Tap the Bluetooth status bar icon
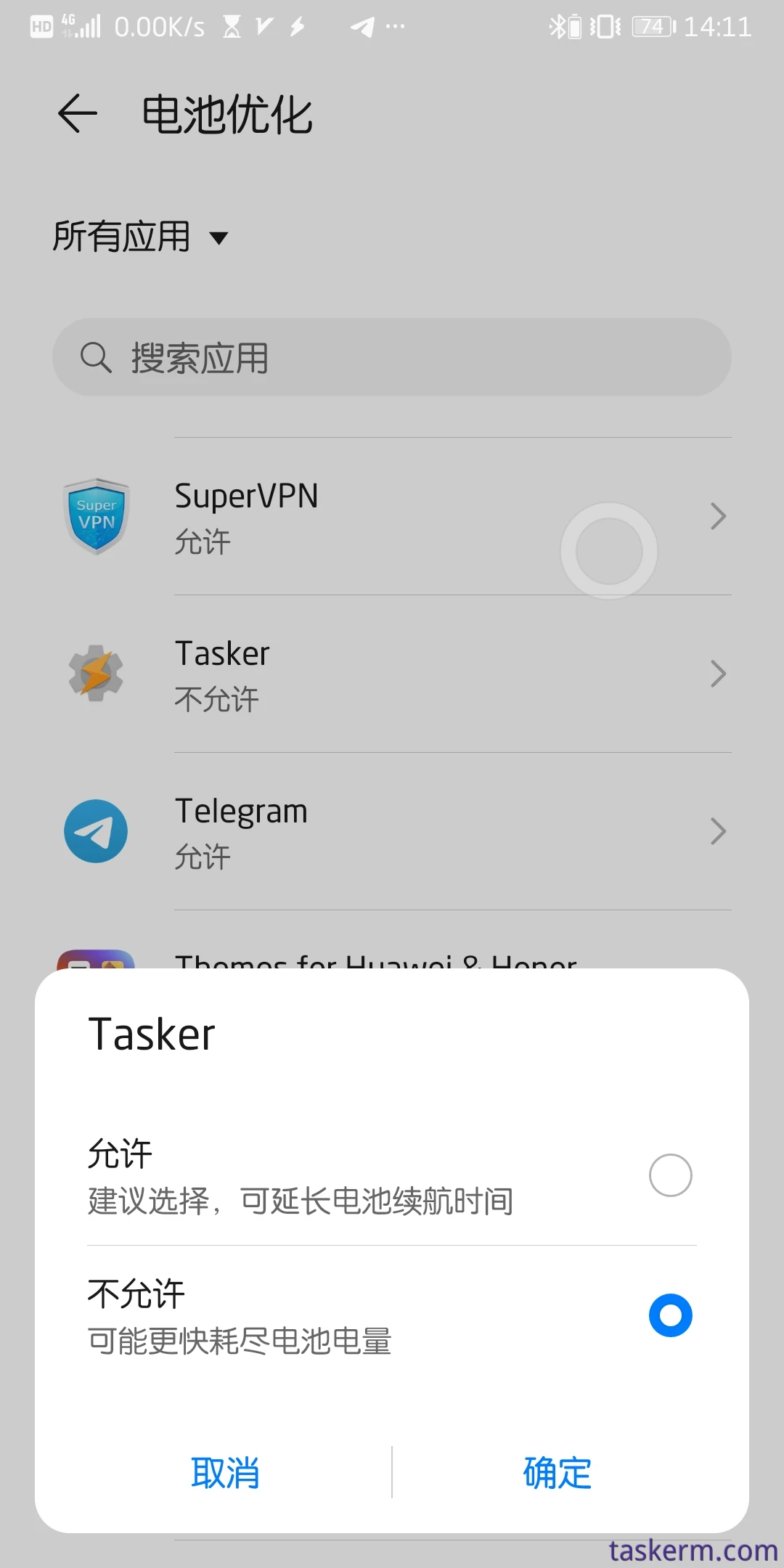The image size is (784, 1568). (559, 25)
